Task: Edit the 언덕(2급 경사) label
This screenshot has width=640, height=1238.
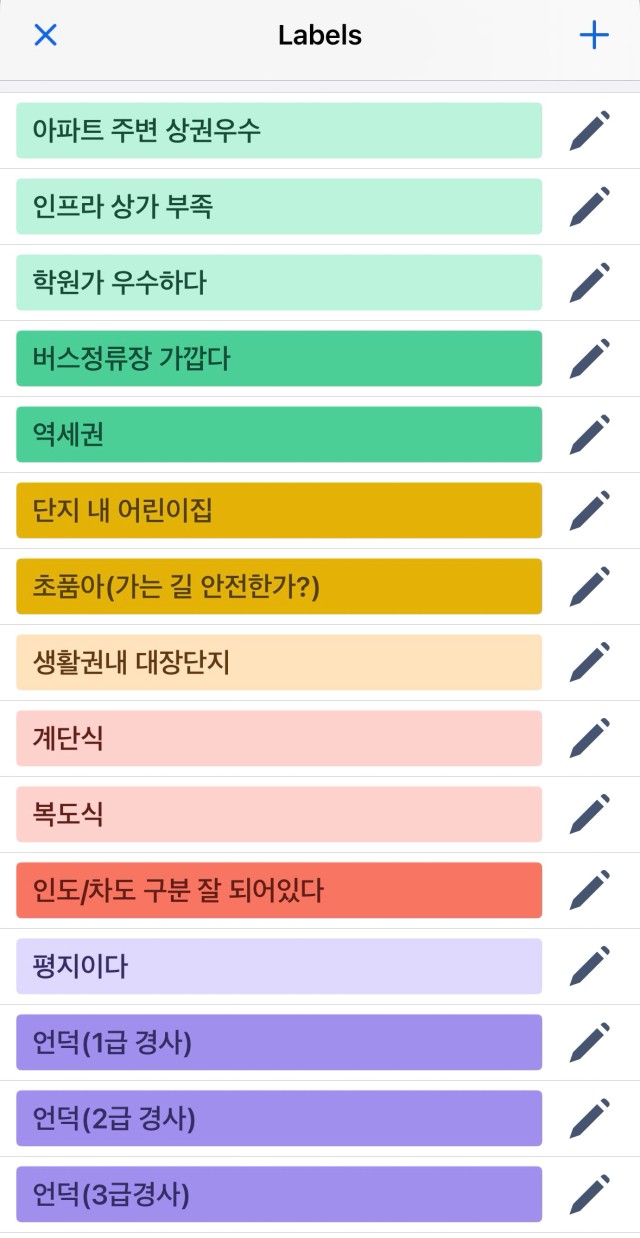Action: 590,1119
